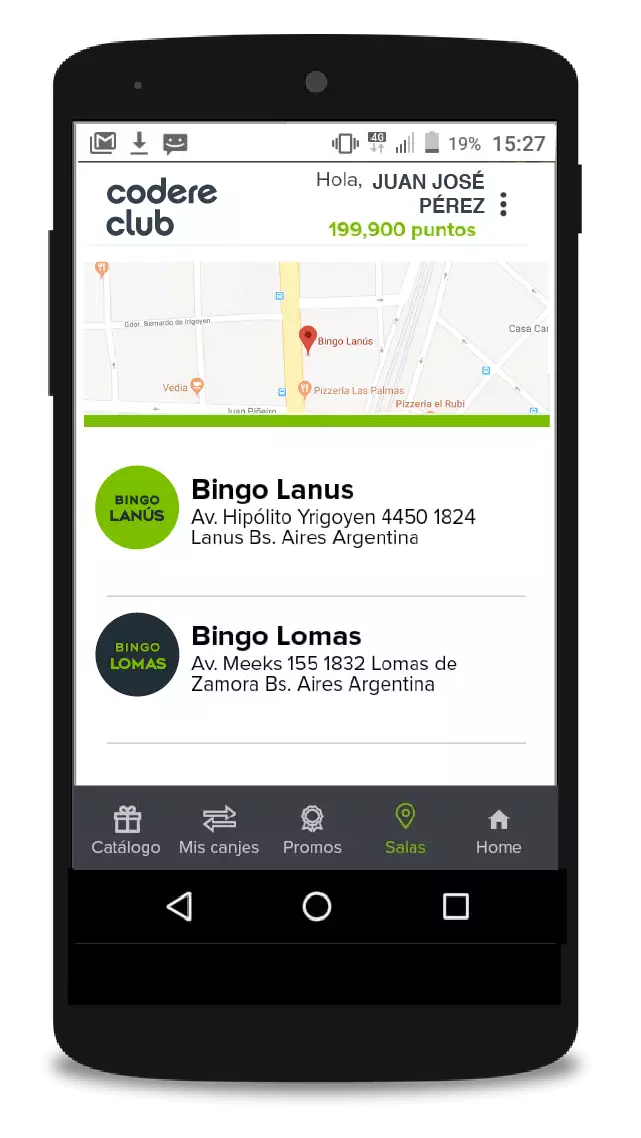
Task: Switch to Mis canjes tab
Action: 219,830
